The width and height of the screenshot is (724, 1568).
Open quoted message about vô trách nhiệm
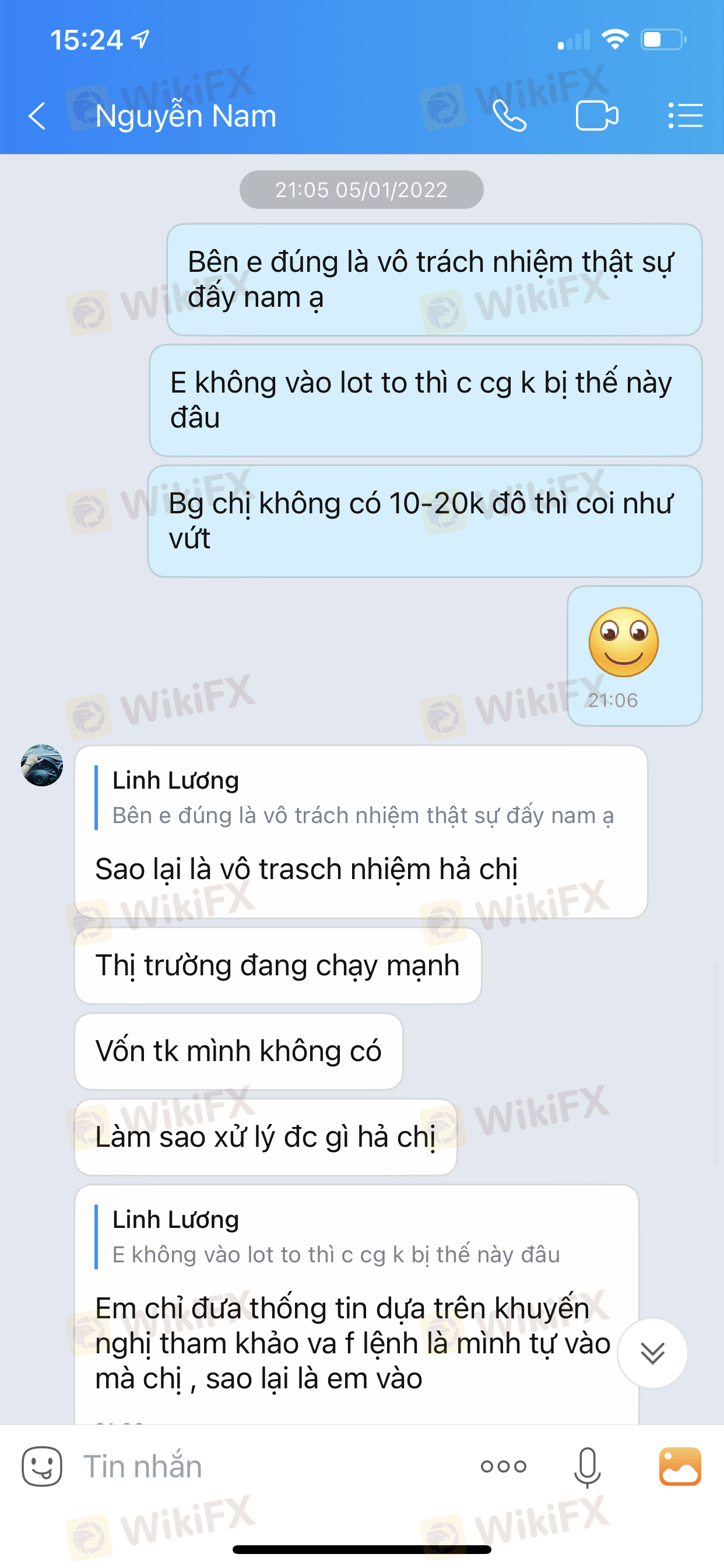point(362,799)
